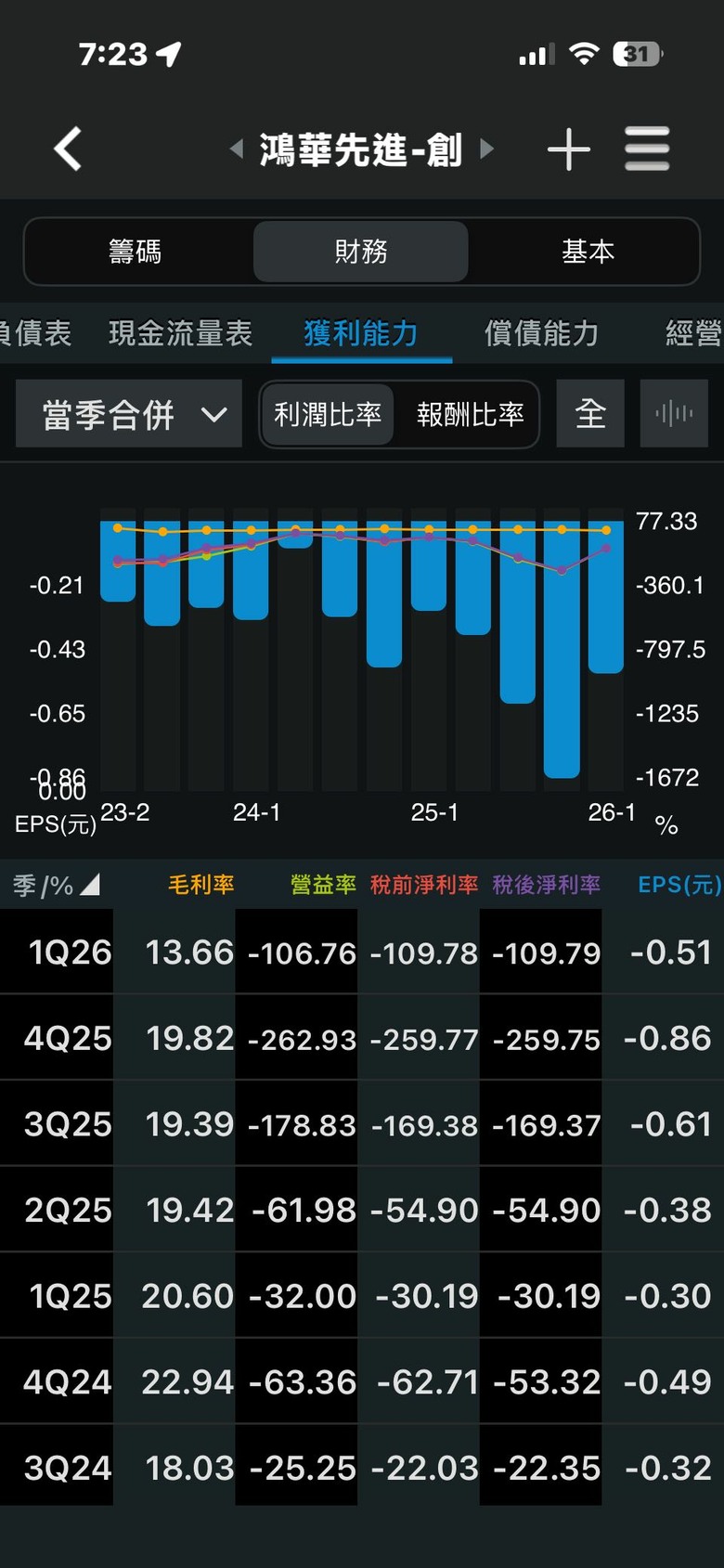Switch to the previous stock with left triangle
724x1568 pixels.
[x=237, y=149]
